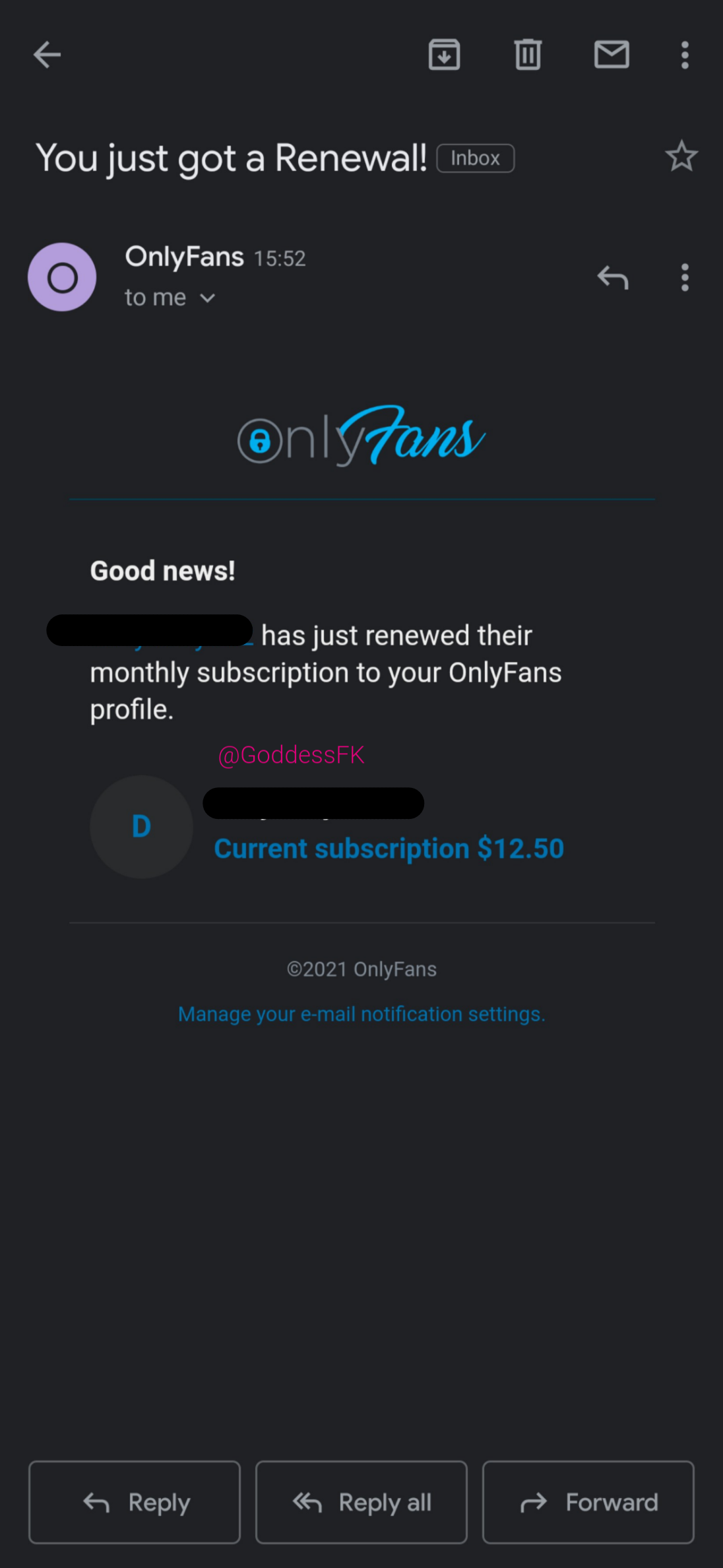Select the OnlyFans sender avatar
723x1568 pixels.
point(62,277)
